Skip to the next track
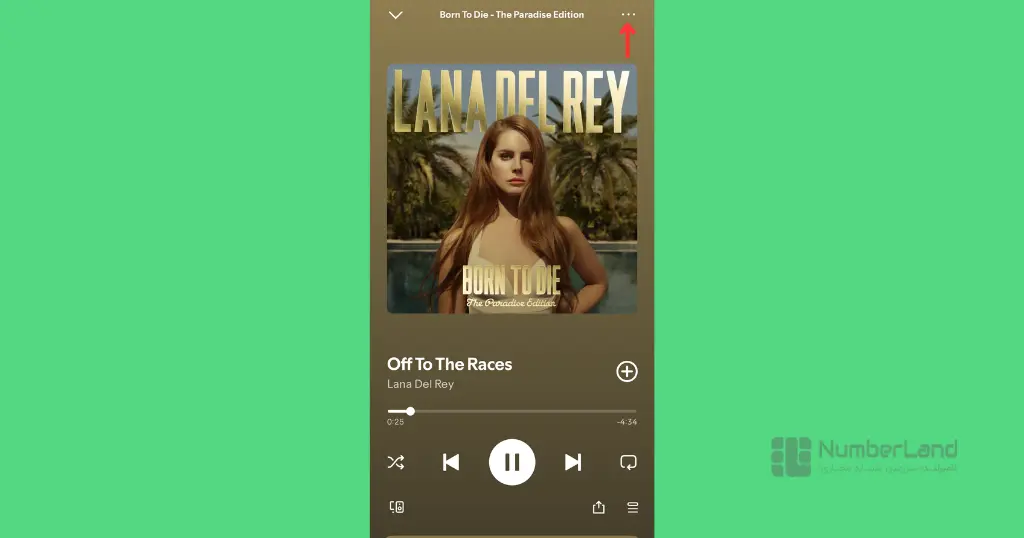1024x538 pixels. click(x=573, y=462)
